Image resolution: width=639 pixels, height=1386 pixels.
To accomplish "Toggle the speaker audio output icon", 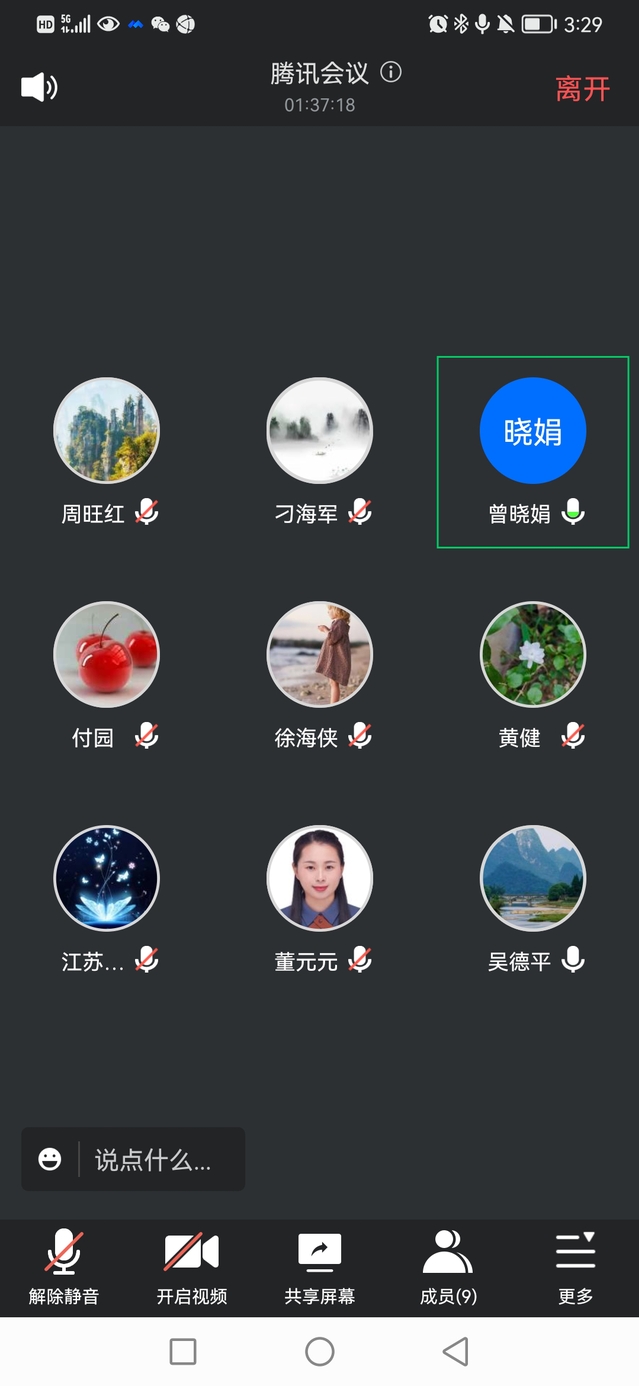I will click(39, 87).
